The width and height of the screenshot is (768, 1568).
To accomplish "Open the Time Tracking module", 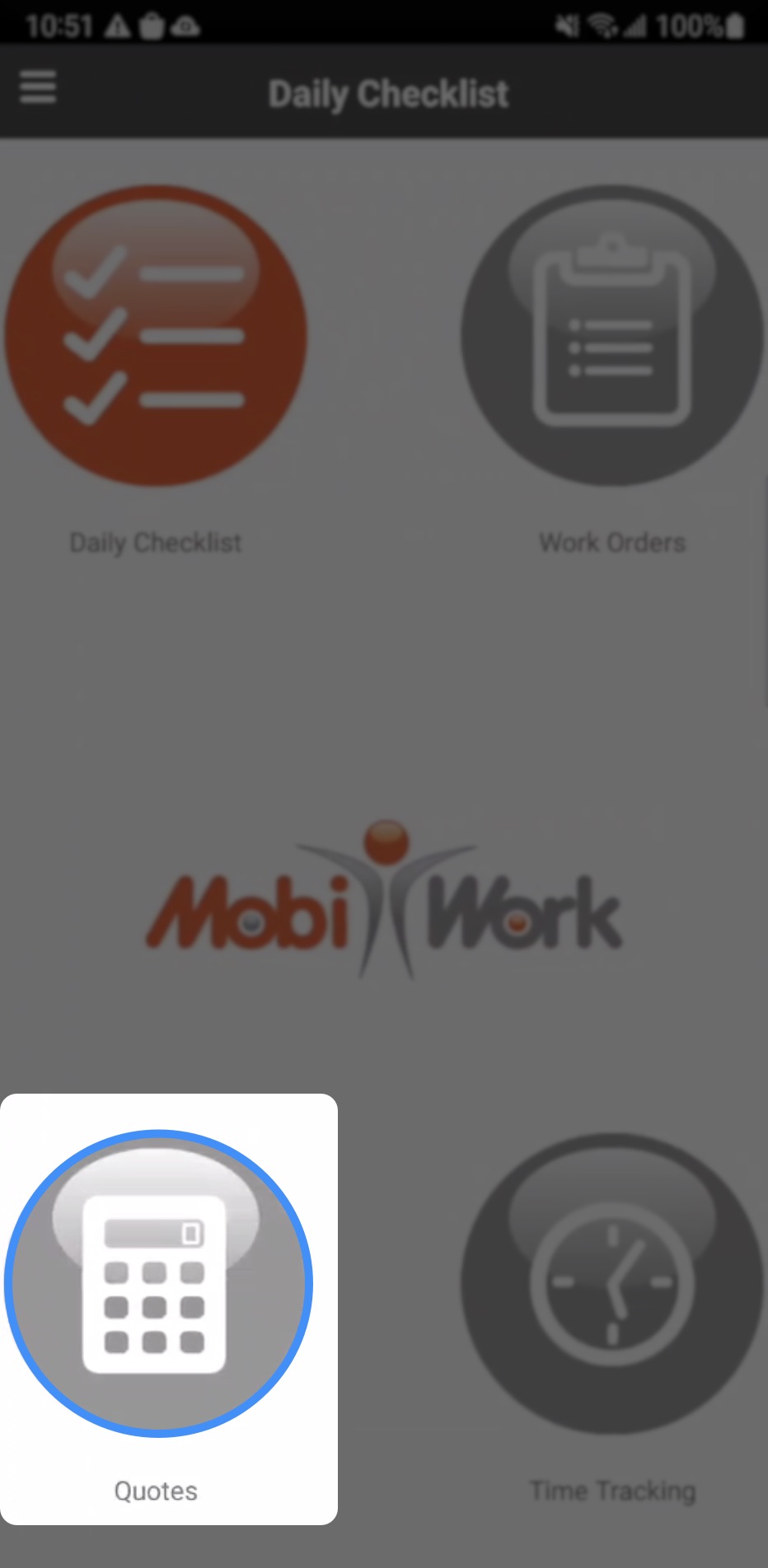I will [611, 1283].
